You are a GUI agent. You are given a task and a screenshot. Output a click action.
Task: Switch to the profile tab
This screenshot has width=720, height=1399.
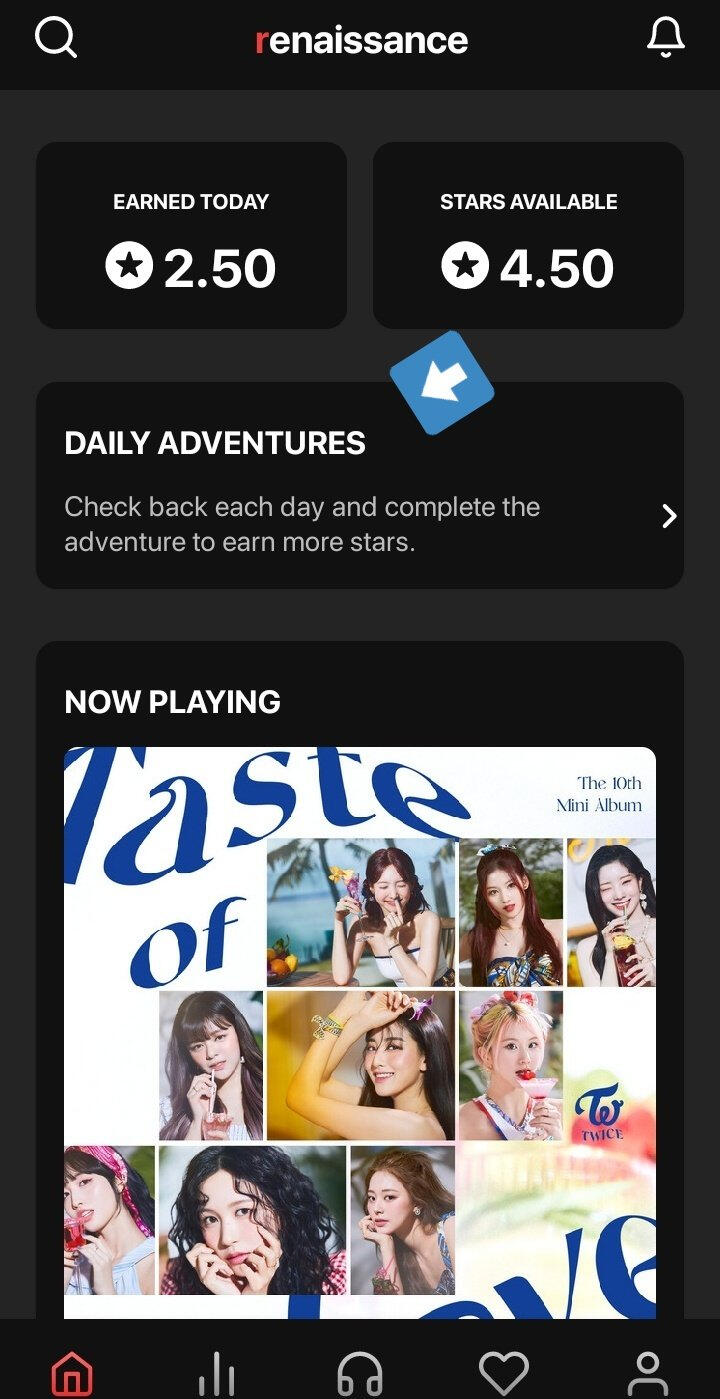tap(647, 1372)
